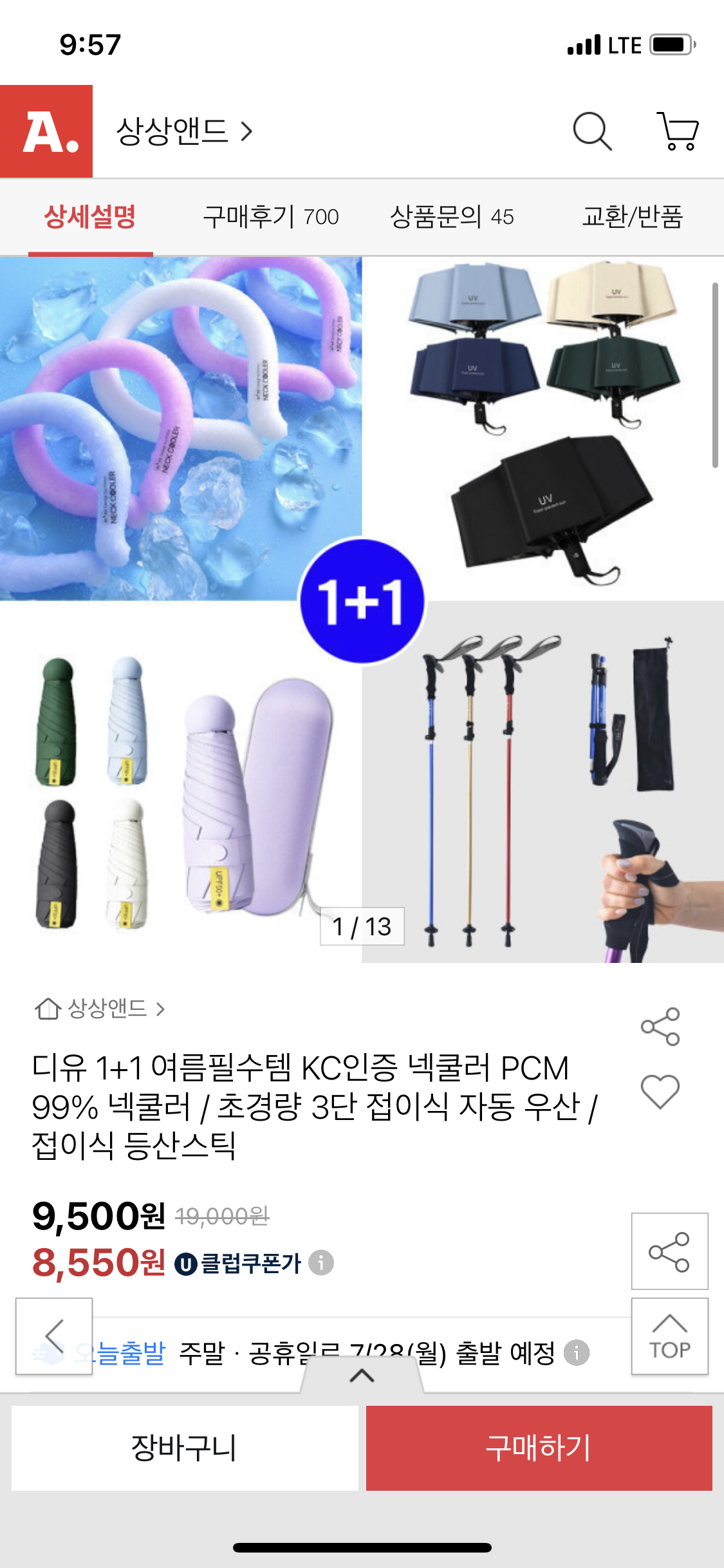The width and height of the screenshot is (724, 1568).
Task: Open the search icon
Action: [x=591, y=131]
